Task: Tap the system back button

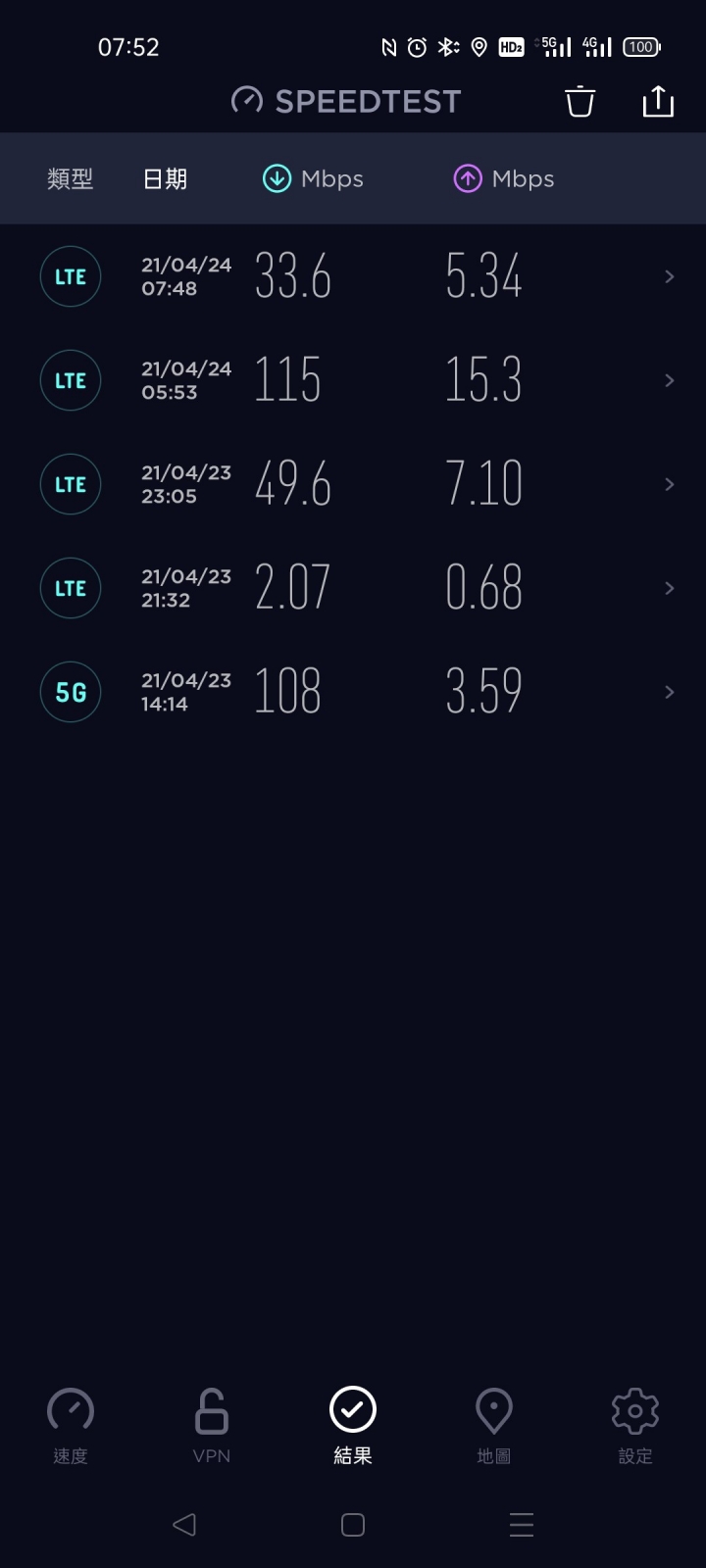Action: [184, 1524]
